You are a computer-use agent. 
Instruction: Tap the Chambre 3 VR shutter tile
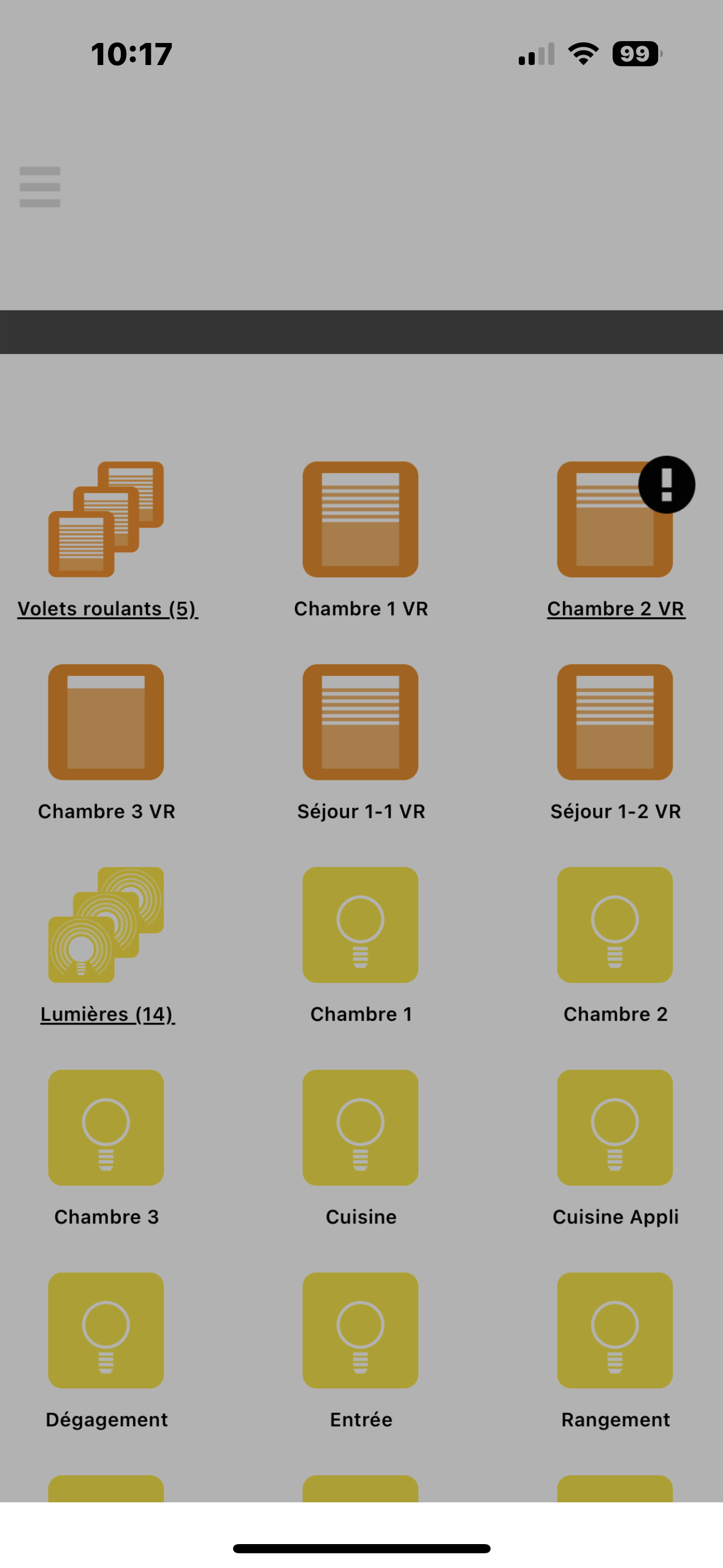coord(106,723)
